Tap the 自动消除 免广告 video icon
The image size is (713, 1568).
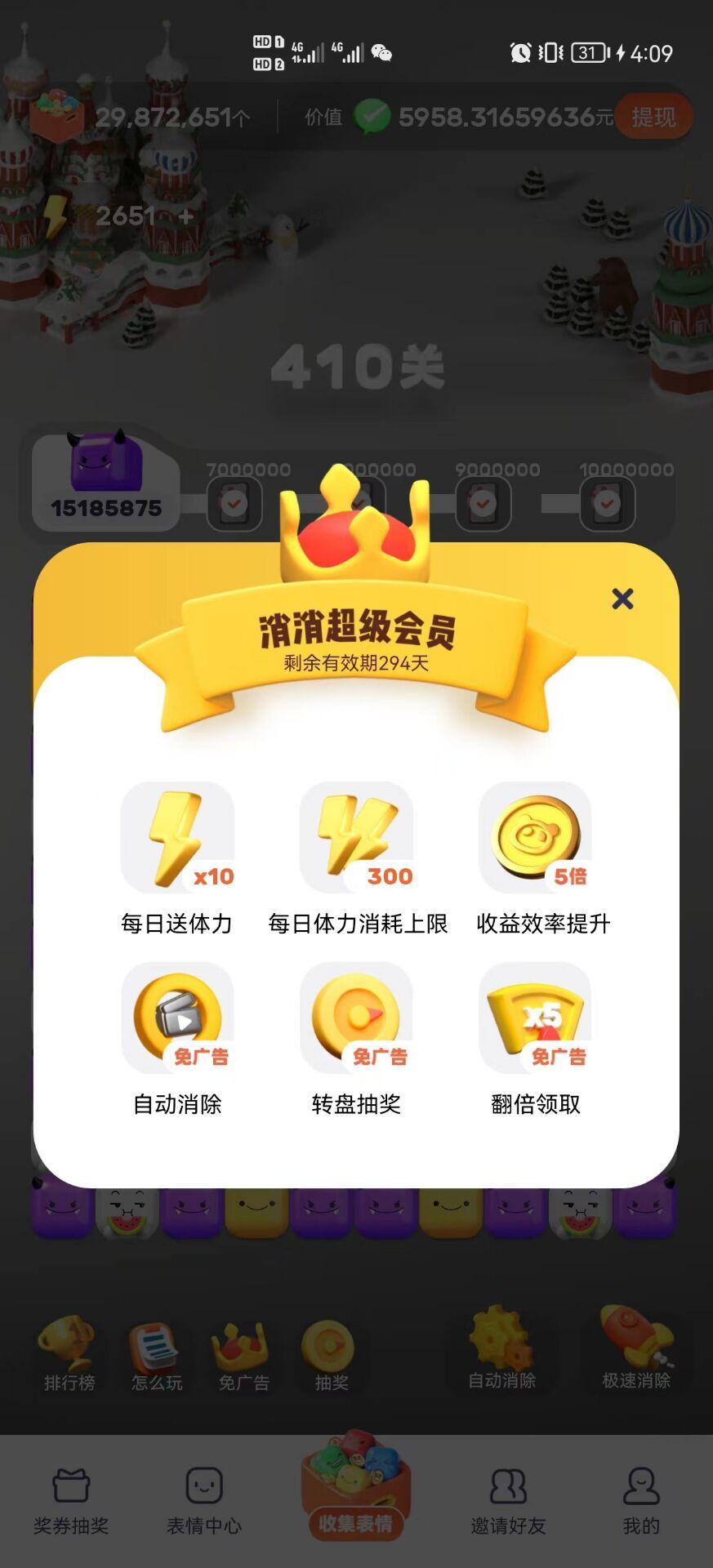pyautogui.click(x=179, y=1017)
